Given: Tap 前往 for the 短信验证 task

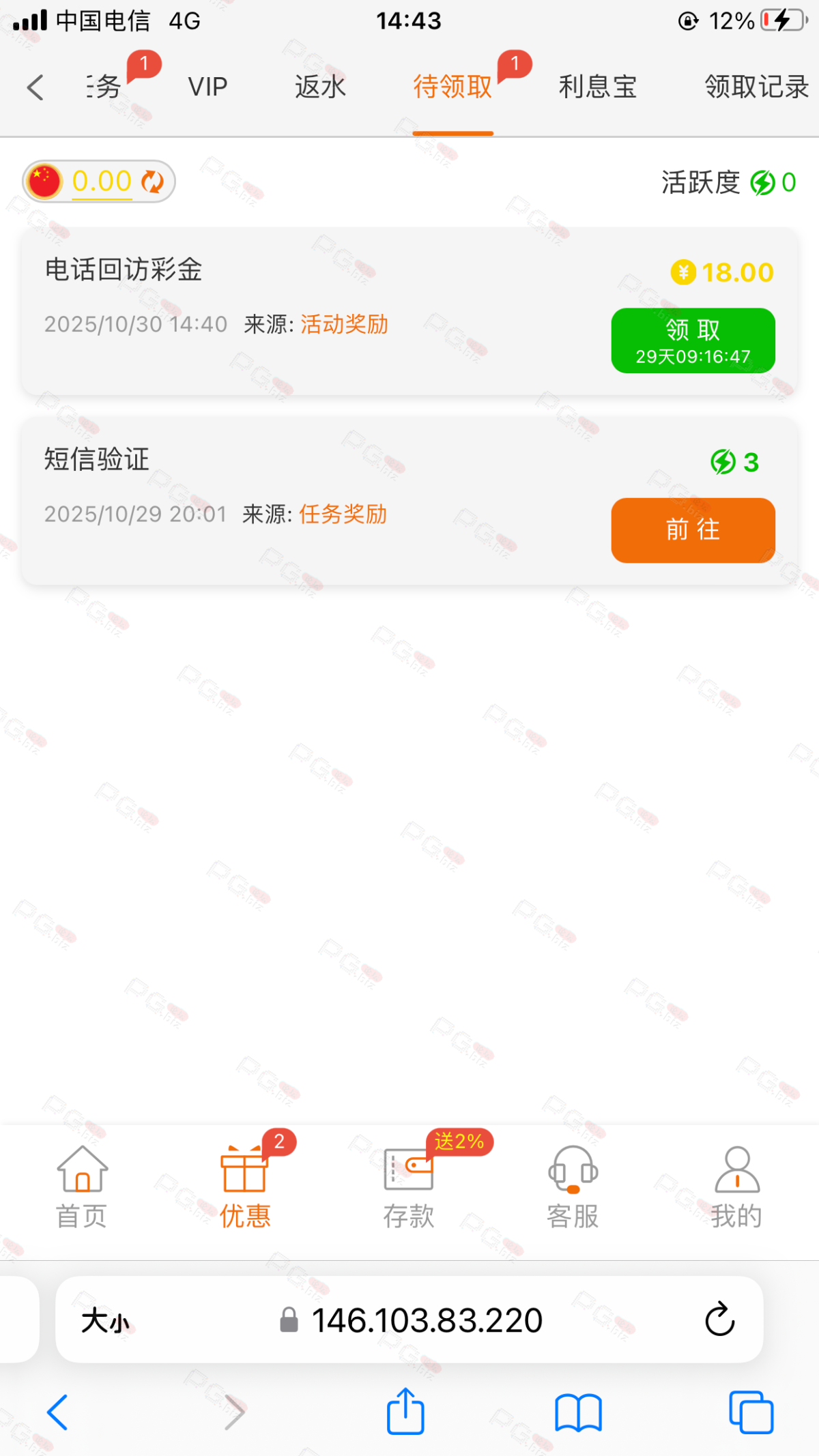Looking at the screenshot, I should [693, 530].
